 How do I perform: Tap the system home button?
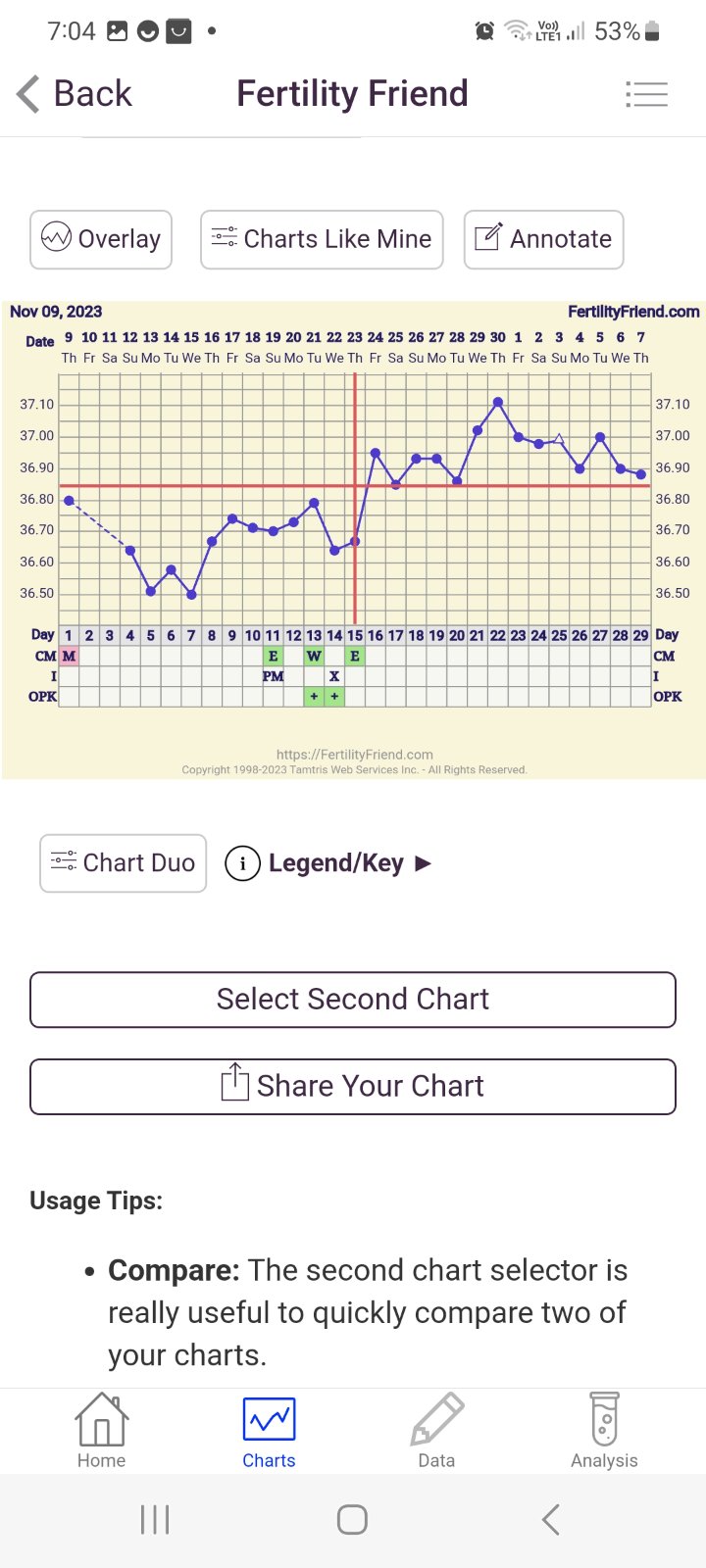[352, 1520]
